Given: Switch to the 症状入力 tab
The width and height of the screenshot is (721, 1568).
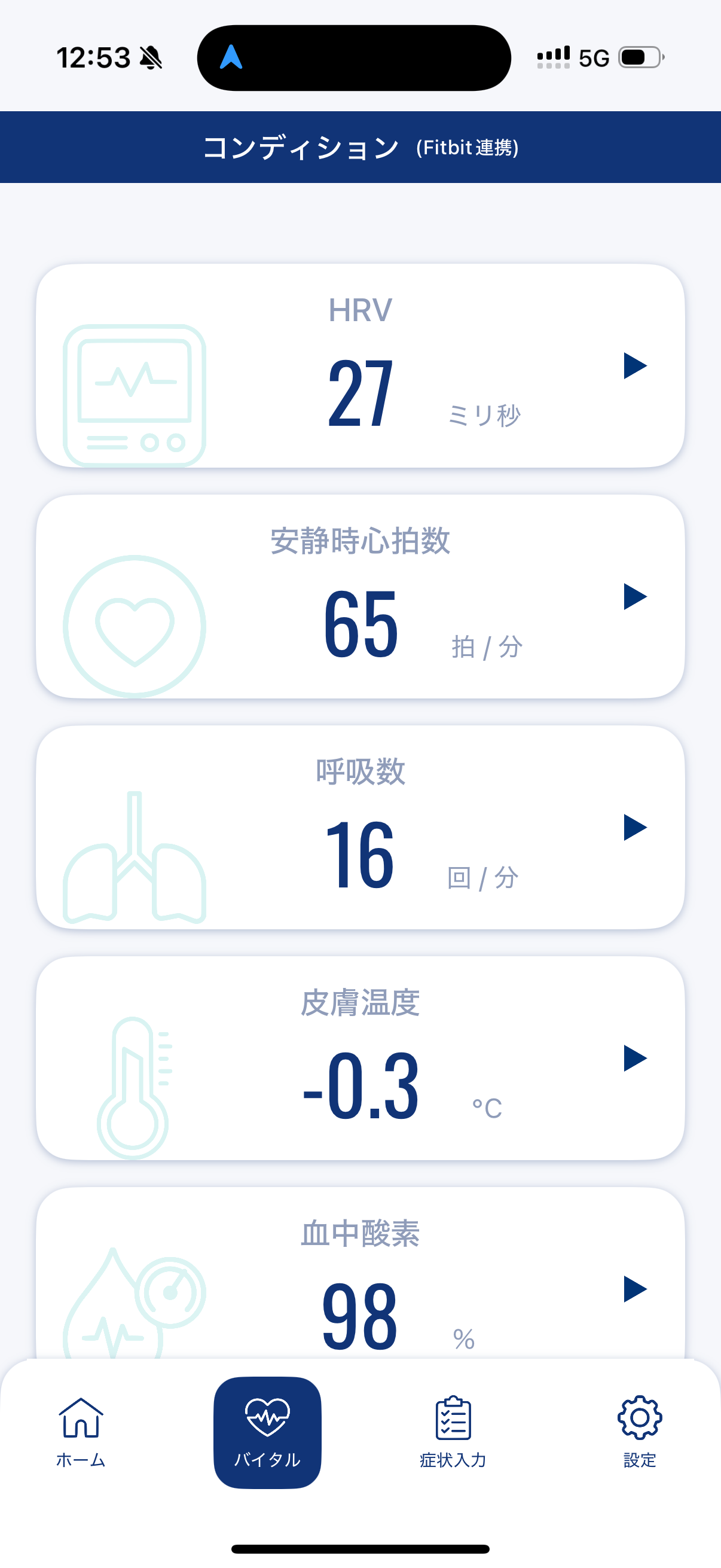Looking at the screenshot, I should tap(453, 1432).
